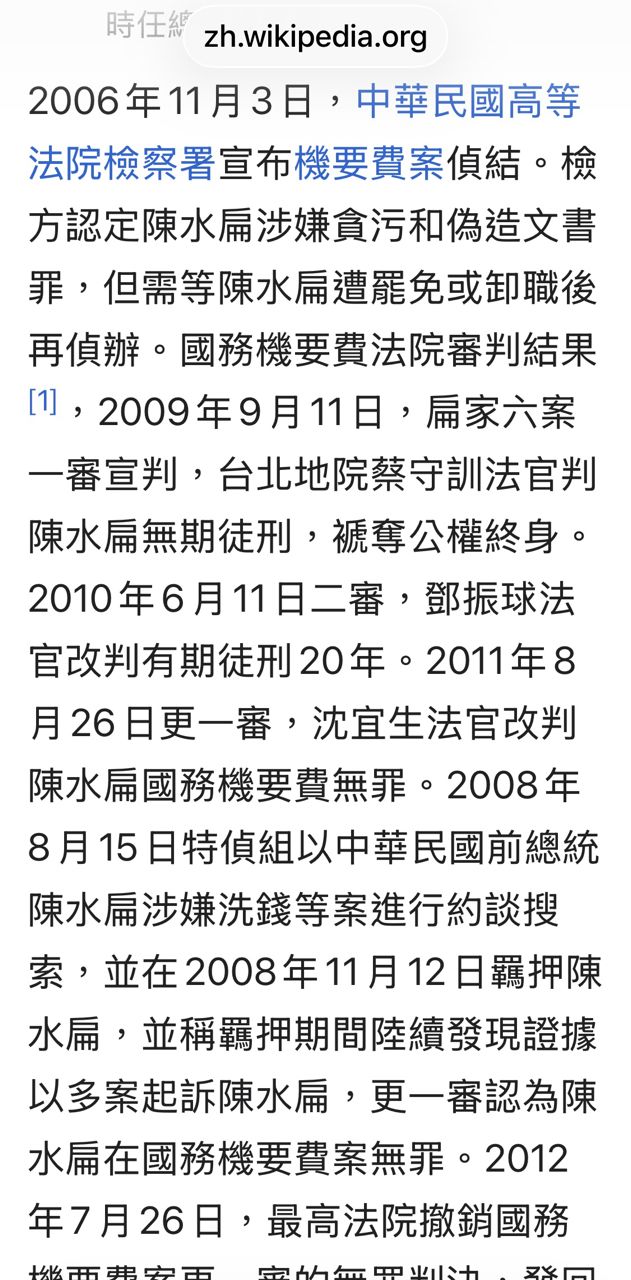Viewport: 631px width, 1280px height.
Task: Open the 機要費案 link
Action: 368,165
